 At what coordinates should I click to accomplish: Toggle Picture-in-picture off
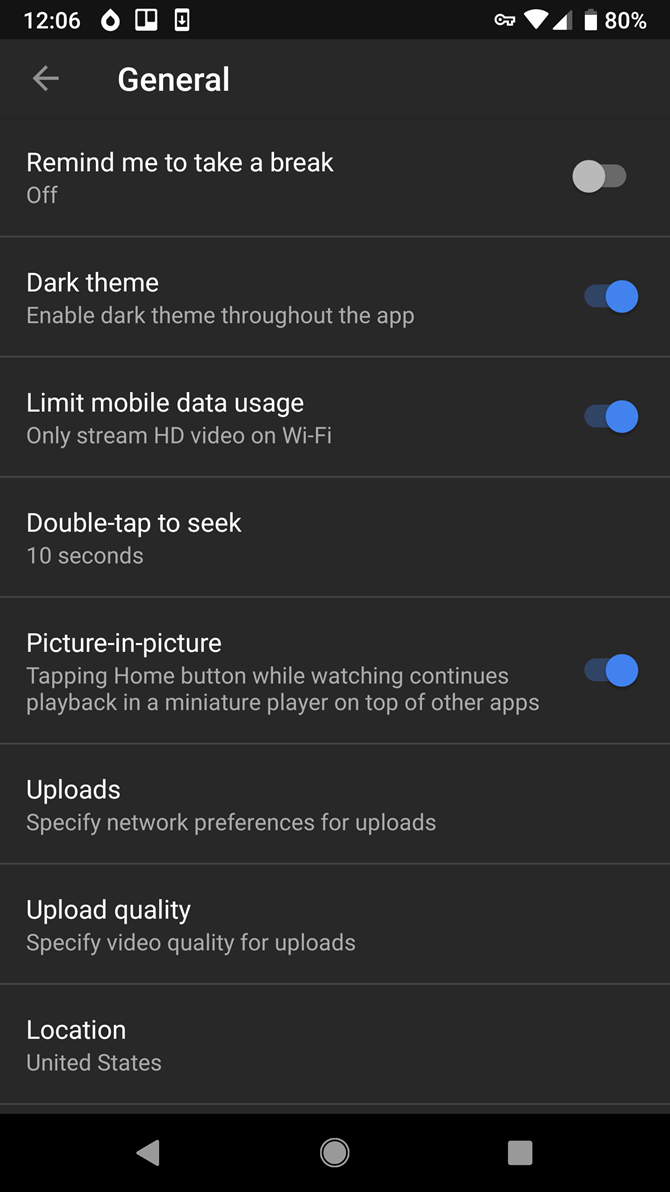(x=611, y=671)
